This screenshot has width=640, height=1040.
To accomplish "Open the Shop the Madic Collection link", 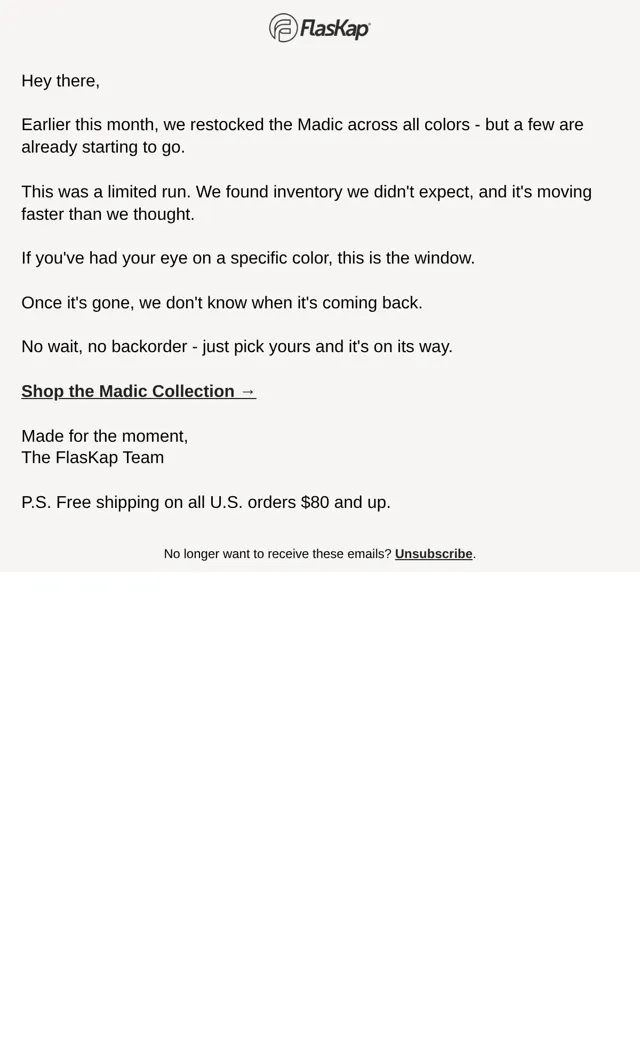I will click(139, 391).
